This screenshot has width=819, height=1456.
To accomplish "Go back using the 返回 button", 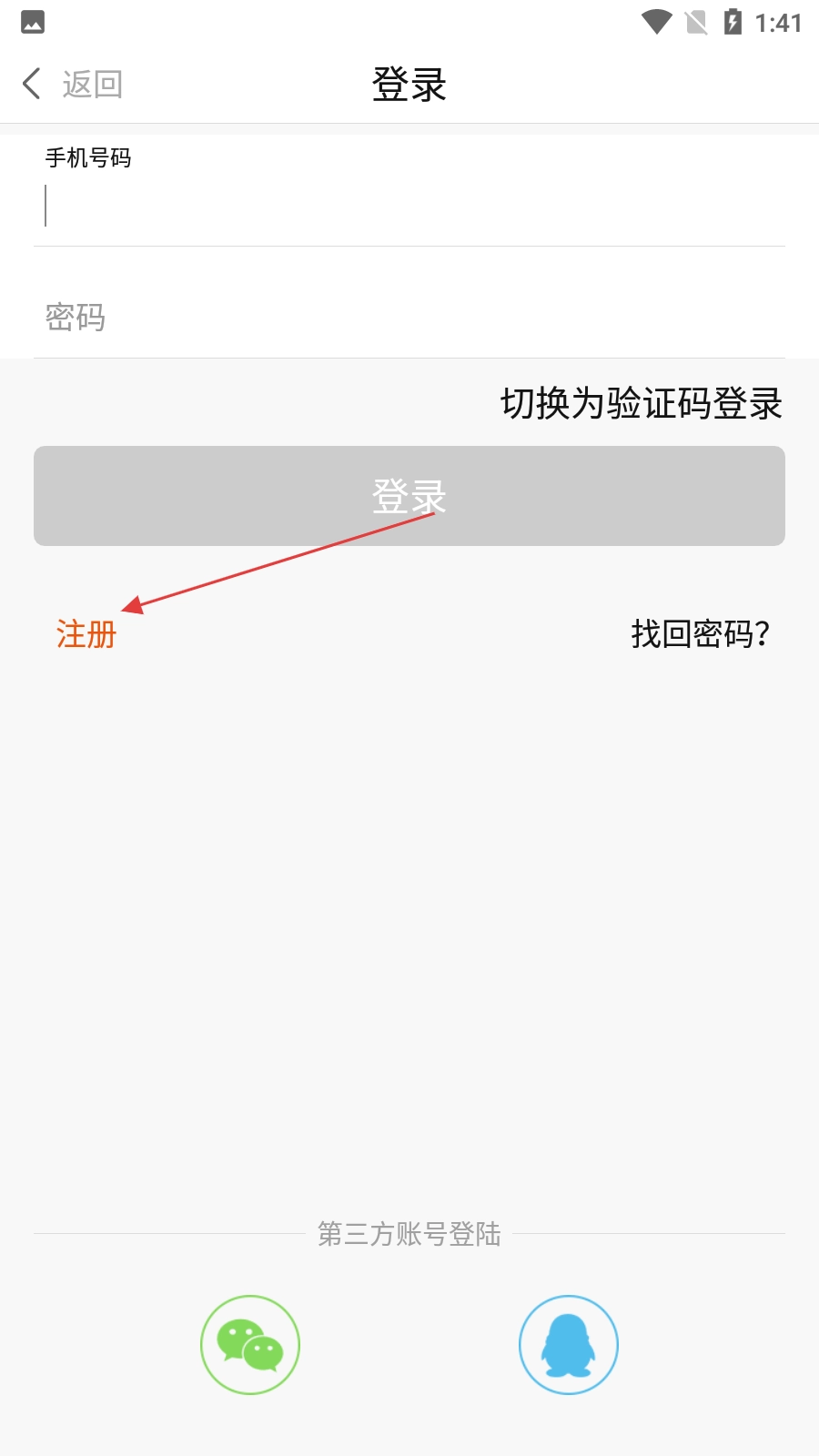I will [x=73, y=85].
